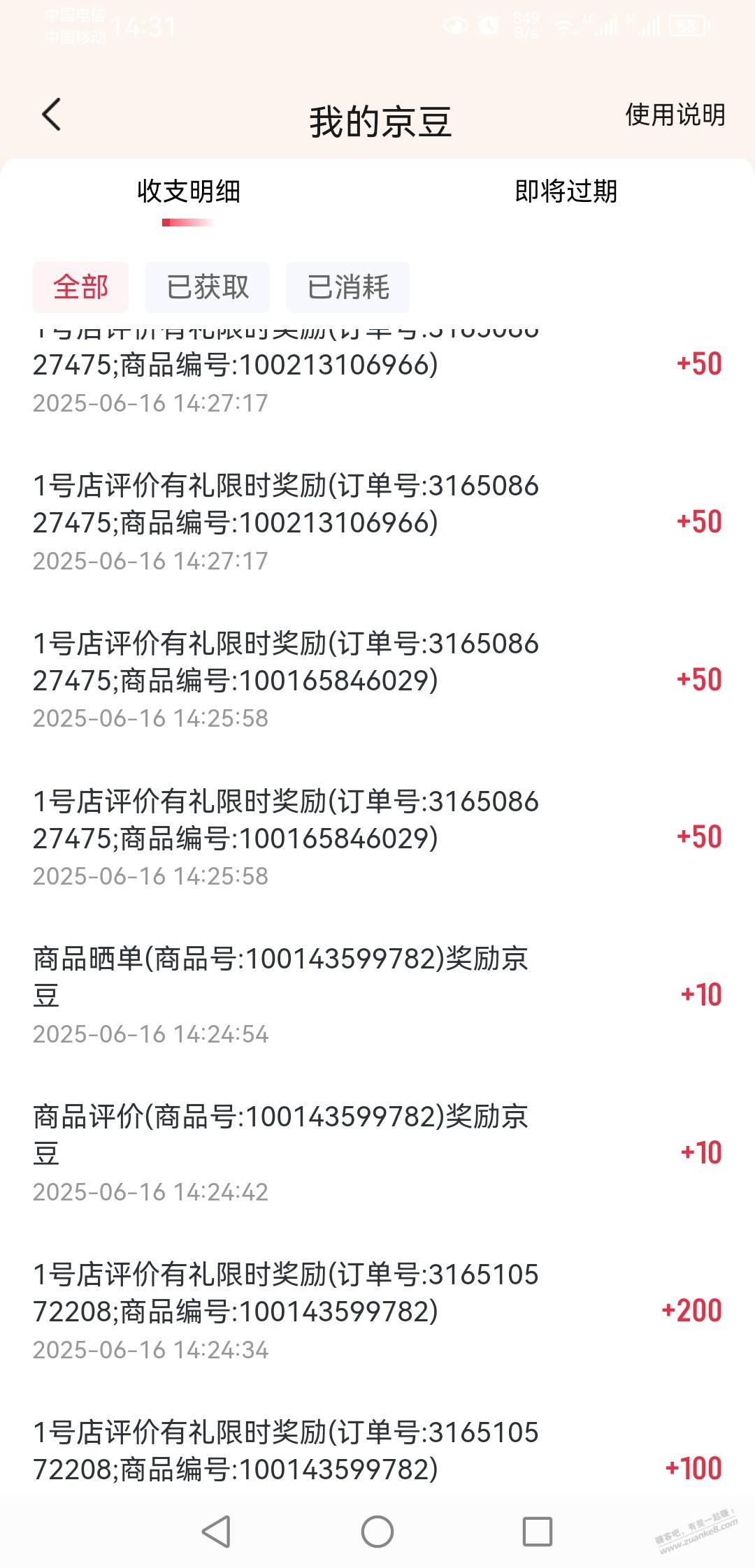Switch to 即将过期 tab
Viewport: 755px width, 1568px height.
click(566, 191)
